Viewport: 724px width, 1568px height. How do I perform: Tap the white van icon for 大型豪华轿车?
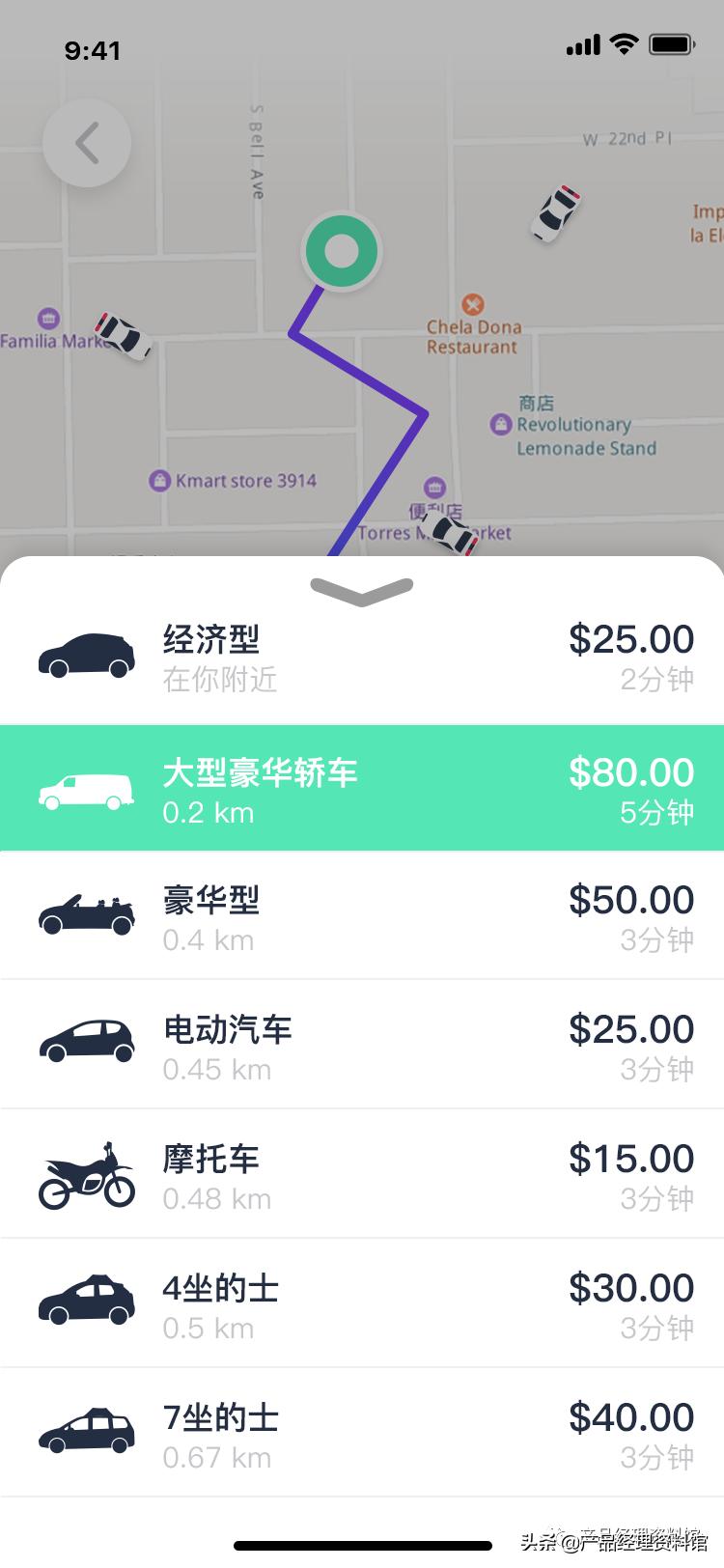[85, 788]
